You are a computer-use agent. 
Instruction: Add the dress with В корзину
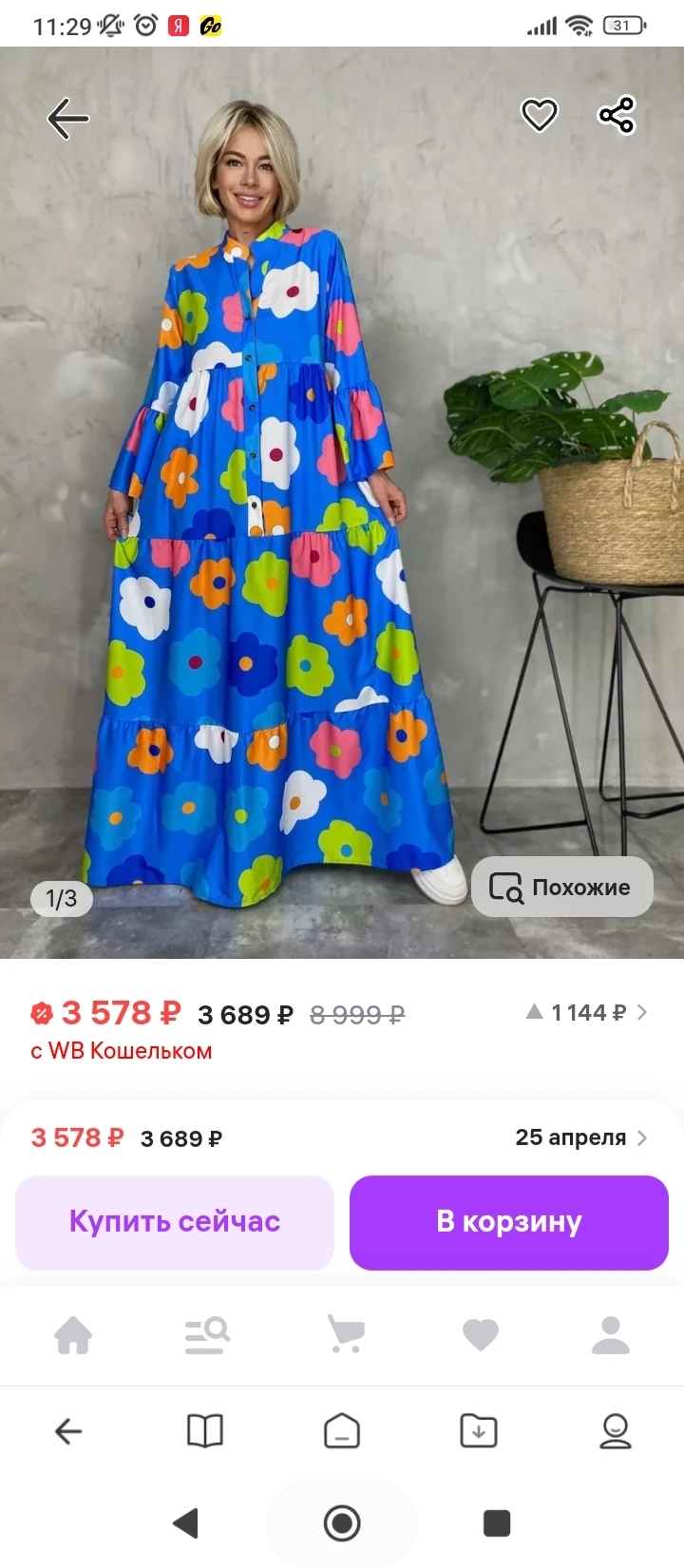509,1222
